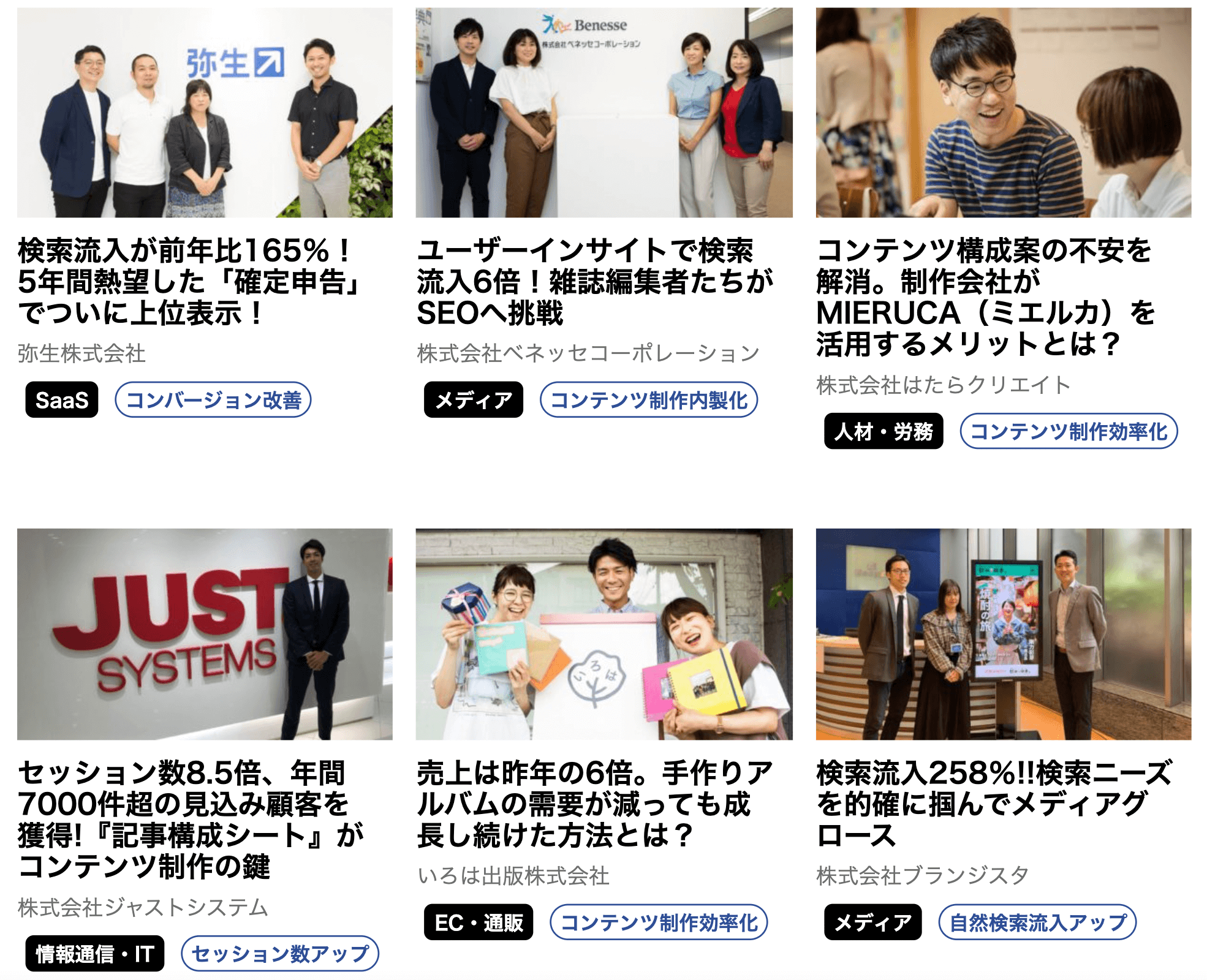Open the Just Systems case study photo
Screen dimensions: 1207x980
[205, 634]
